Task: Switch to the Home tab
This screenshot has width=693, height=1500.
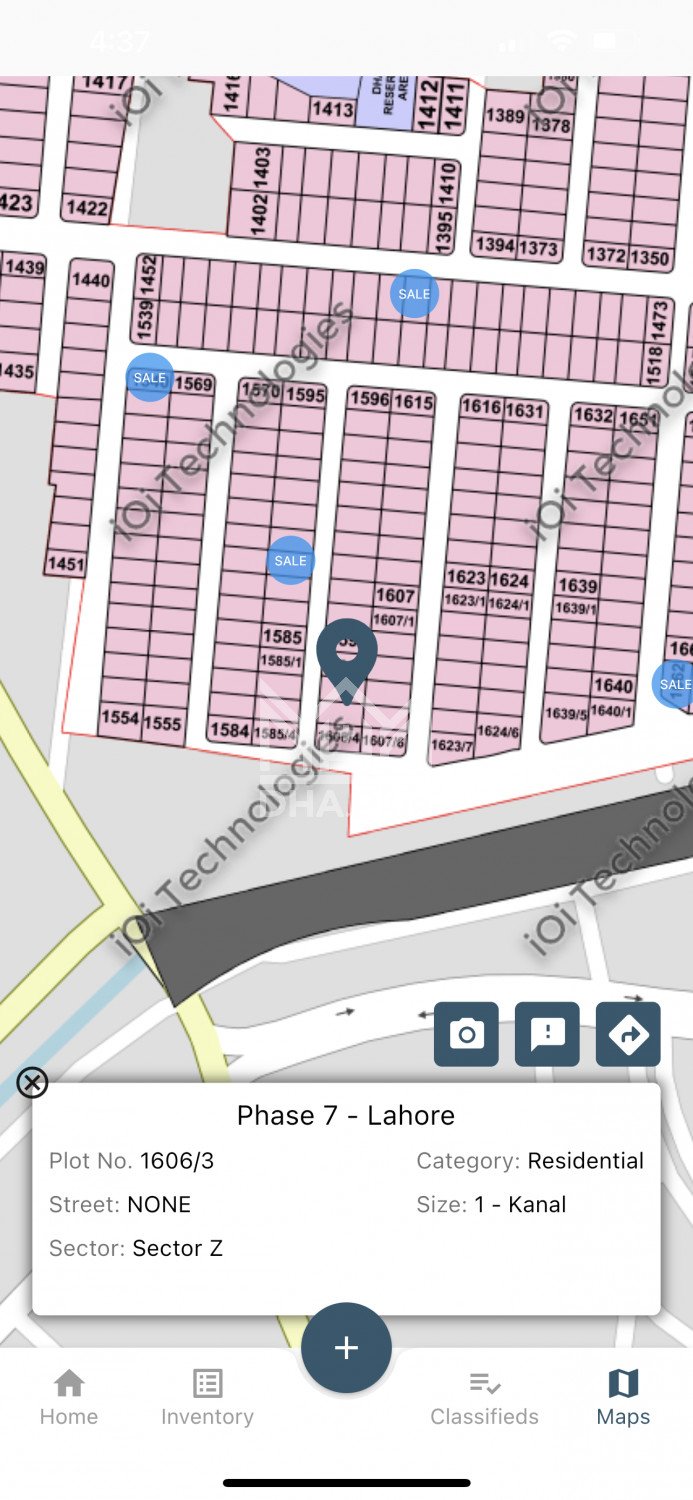Action: click(x=69, y=1398)
